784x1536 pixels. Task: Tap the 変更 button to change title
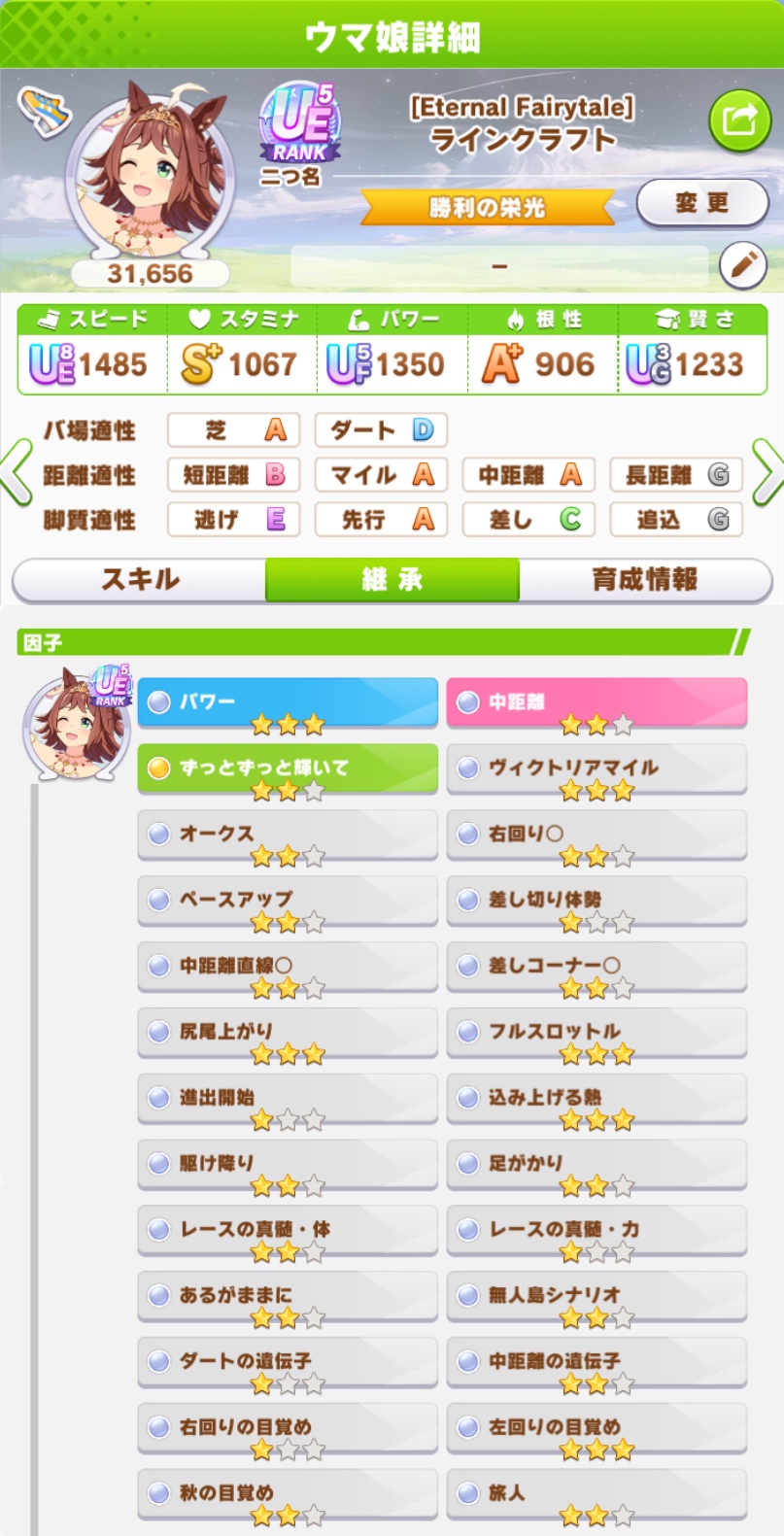[701, 203]
